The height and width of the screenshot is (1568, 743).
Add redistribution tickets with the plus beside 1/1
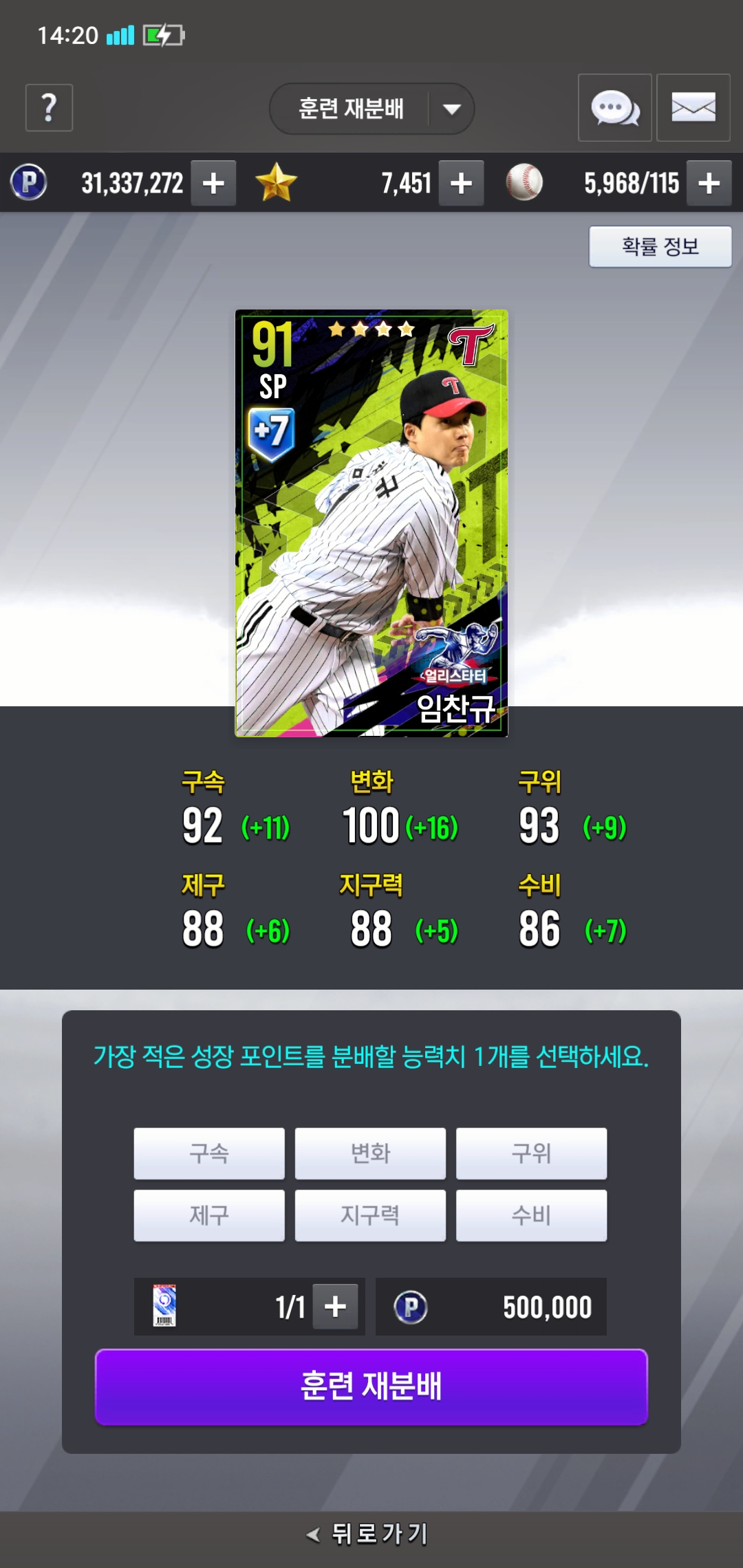335,1306
